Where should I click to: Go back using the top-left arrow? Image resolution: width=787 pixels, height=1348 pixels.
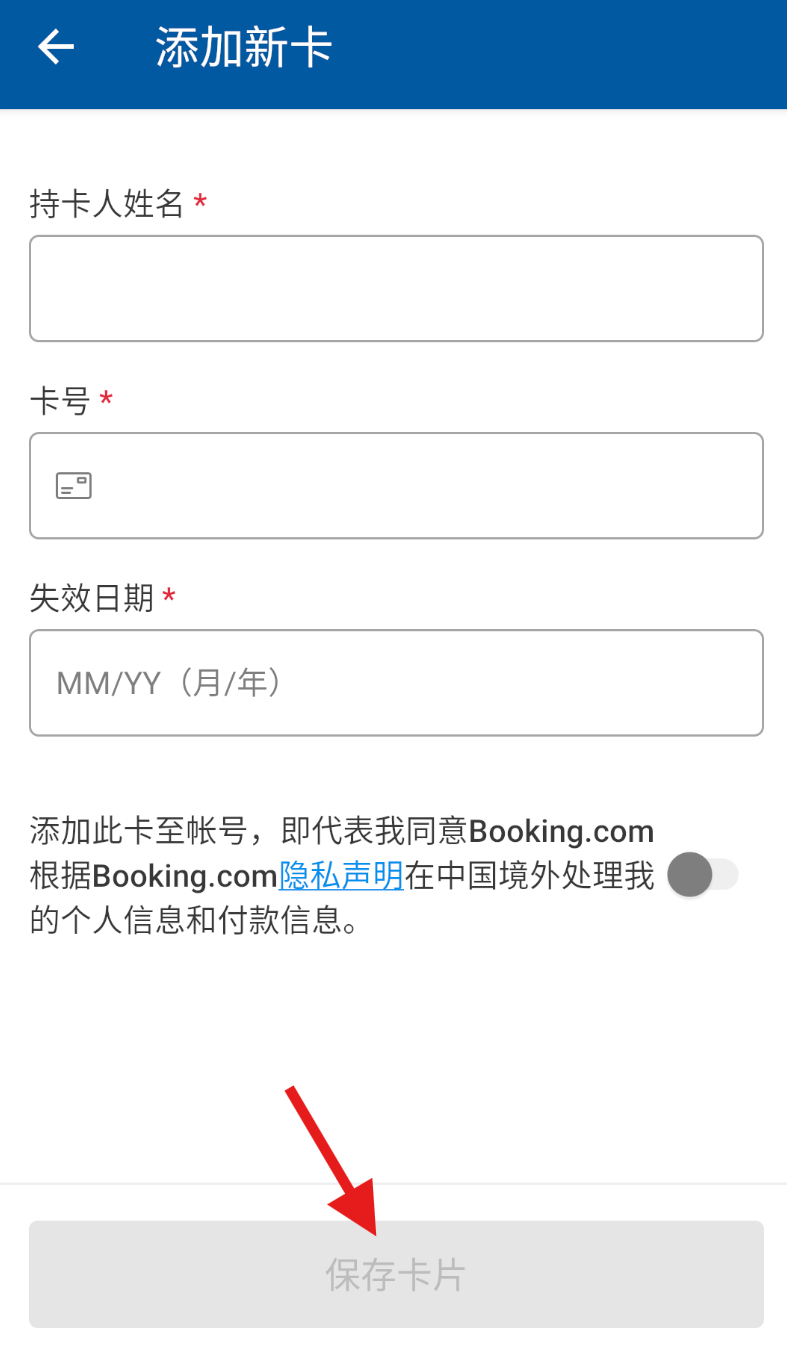[x=56, y=47]
